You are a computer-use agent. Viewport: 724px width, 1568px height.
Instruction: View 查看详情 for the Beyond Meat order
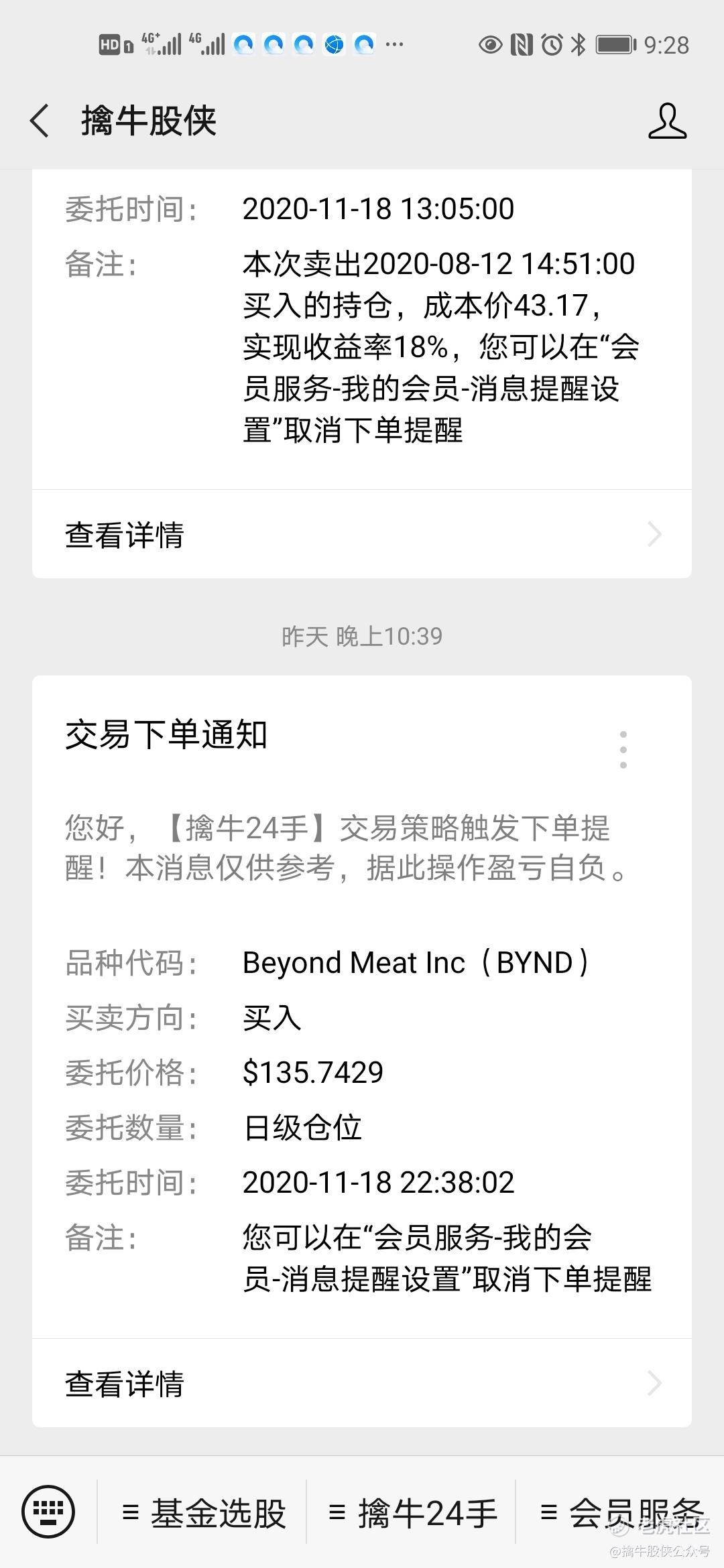[362, 1383]
